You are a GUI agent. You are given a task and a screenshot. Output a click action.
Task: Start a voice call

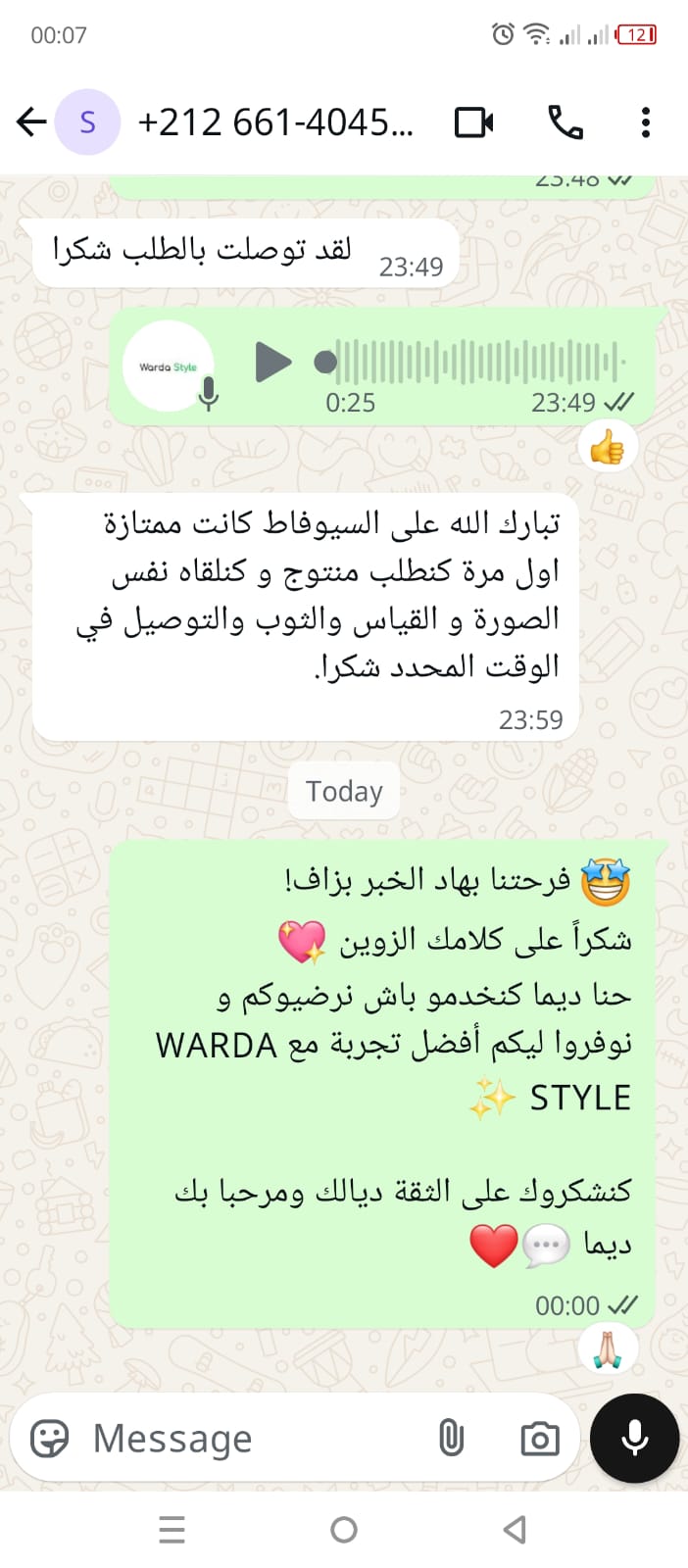565,122
